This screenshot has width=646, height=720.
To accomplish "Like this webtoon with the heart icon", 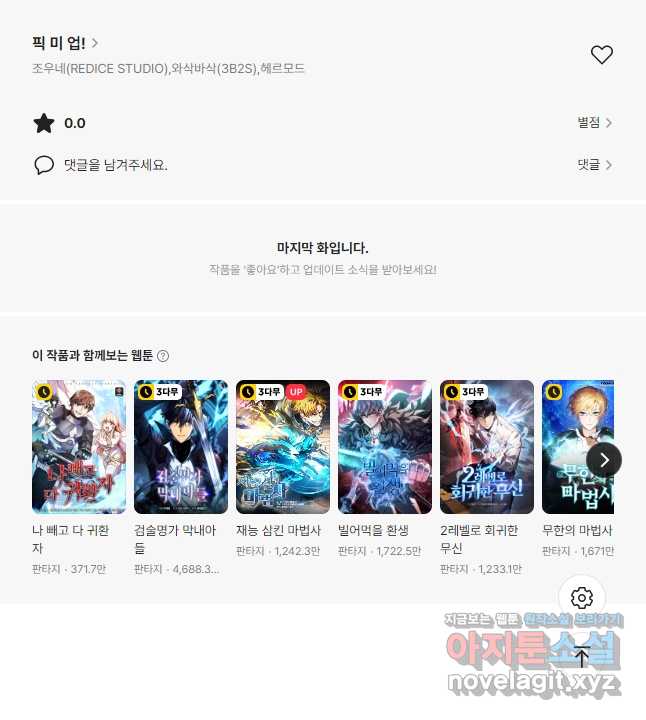I will [x=601, y=55].
